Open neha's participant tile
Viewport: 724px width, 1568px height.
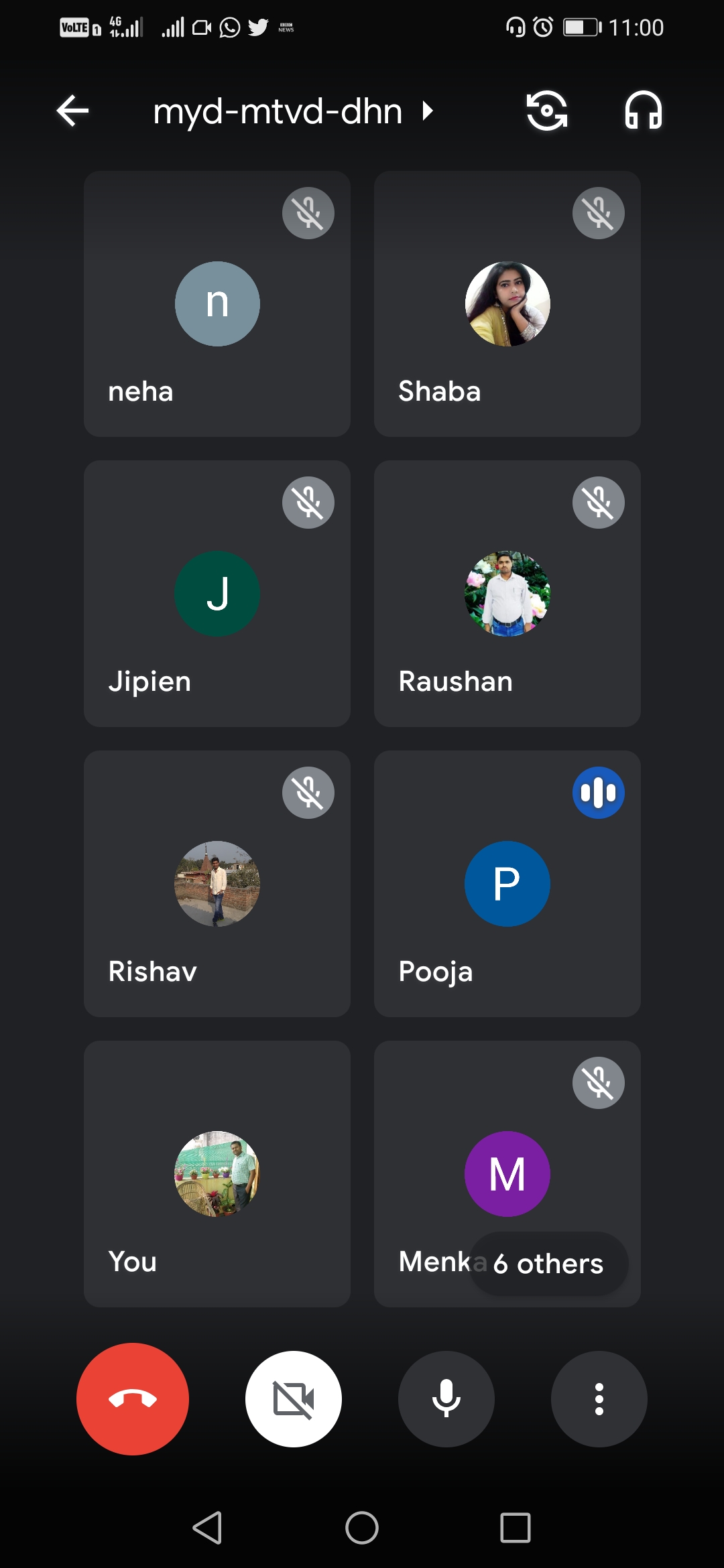(217, 304)
